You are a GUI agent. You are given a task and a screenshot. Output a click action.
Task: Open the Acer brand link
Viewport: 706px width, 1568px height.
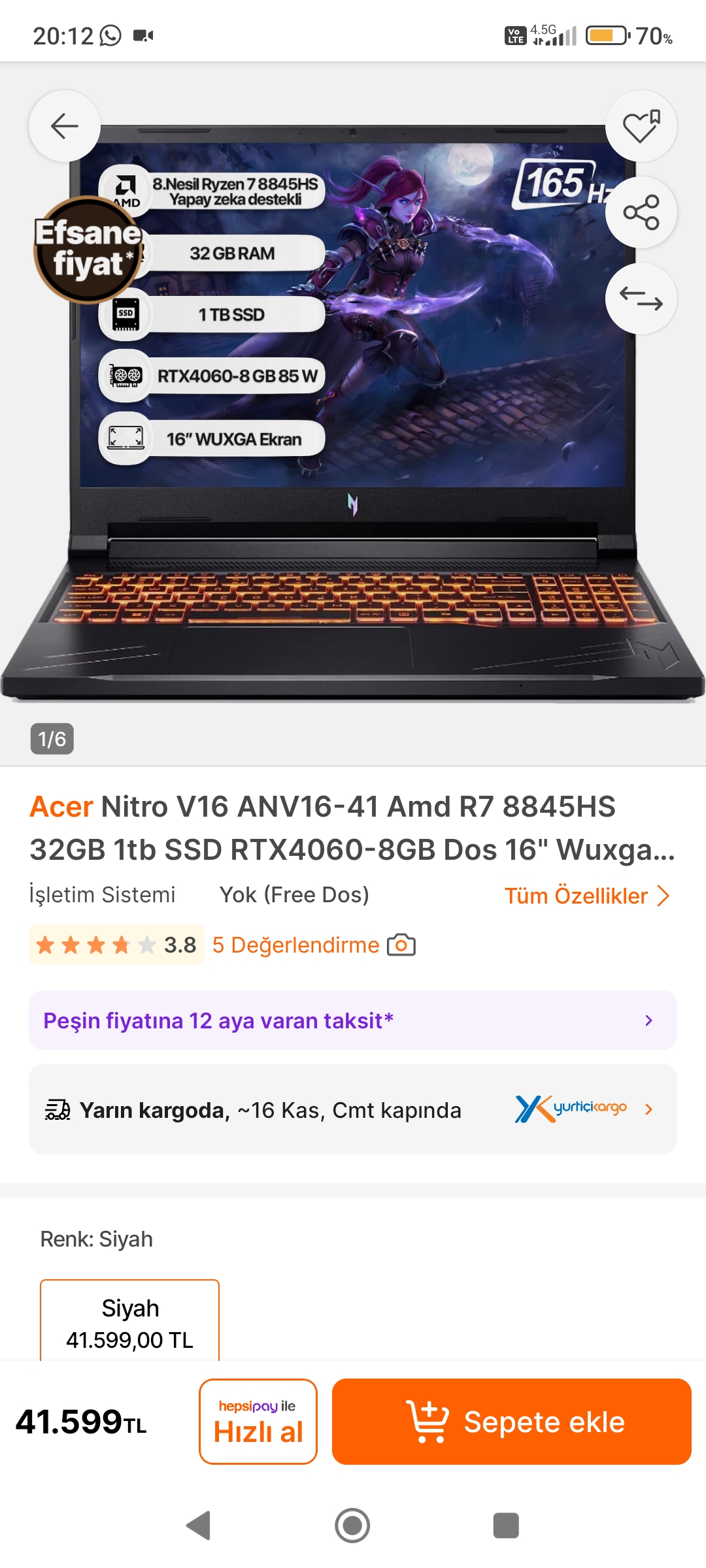pyautogui.click(x=61, y=807)
